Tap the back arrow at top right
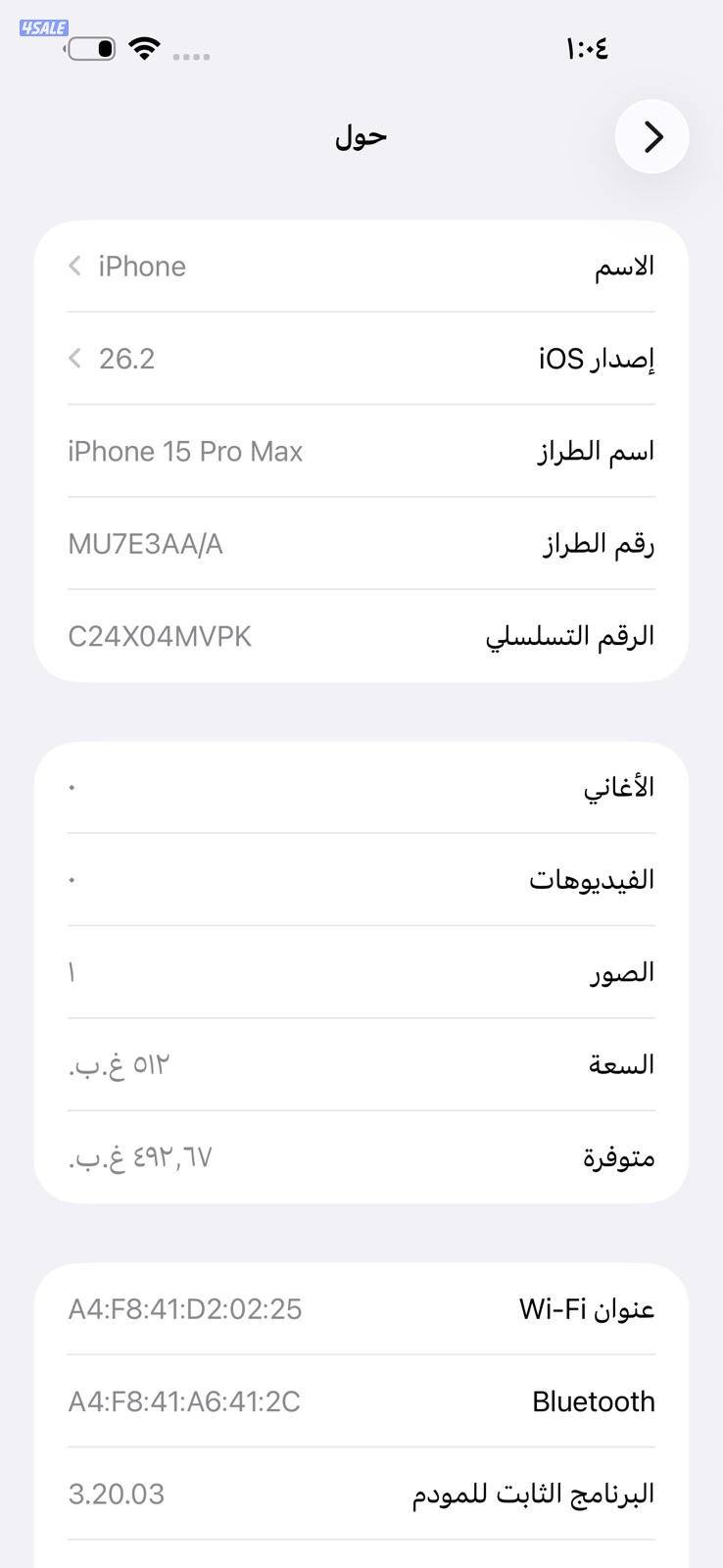Viewport: 723px width, 1568px height. click(651, 137)
